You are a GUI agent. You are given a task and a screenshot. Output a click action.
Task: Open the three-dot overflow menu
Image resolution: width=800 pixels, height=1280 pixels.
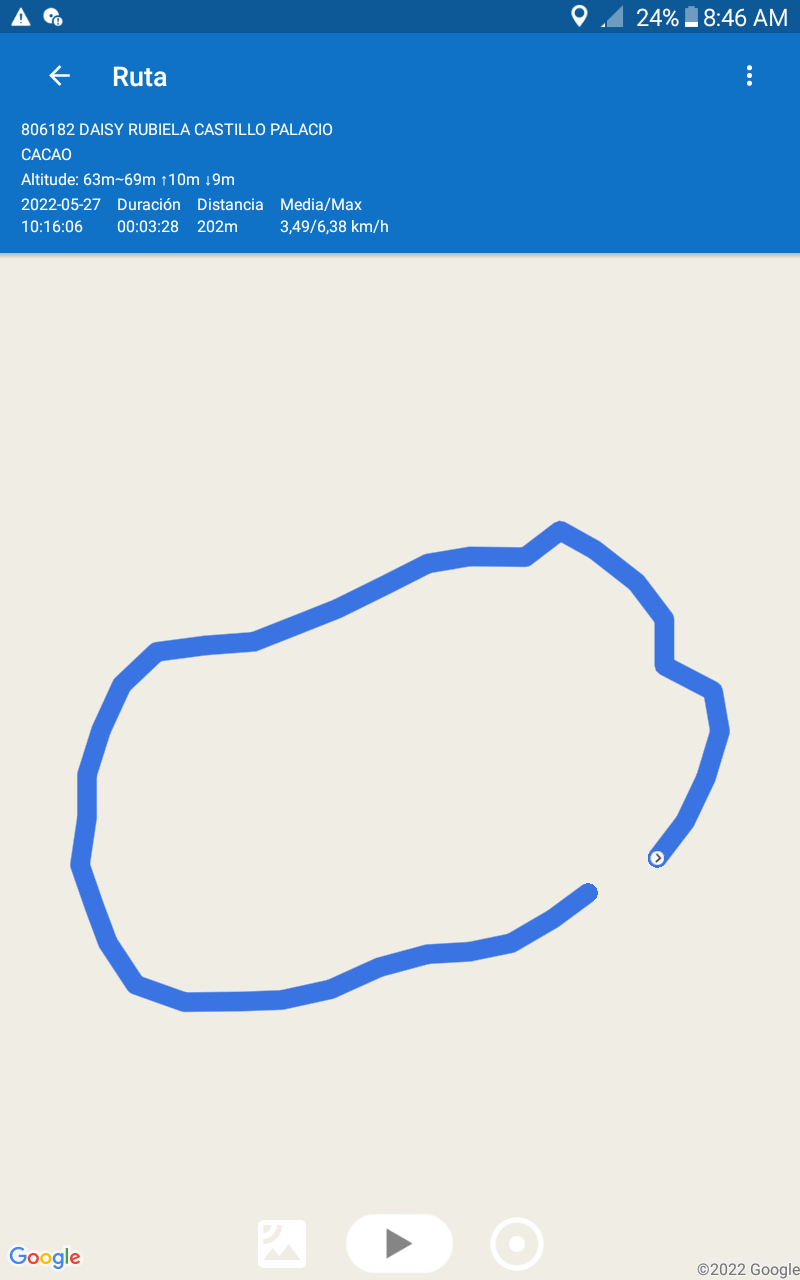tap(749, 76)
